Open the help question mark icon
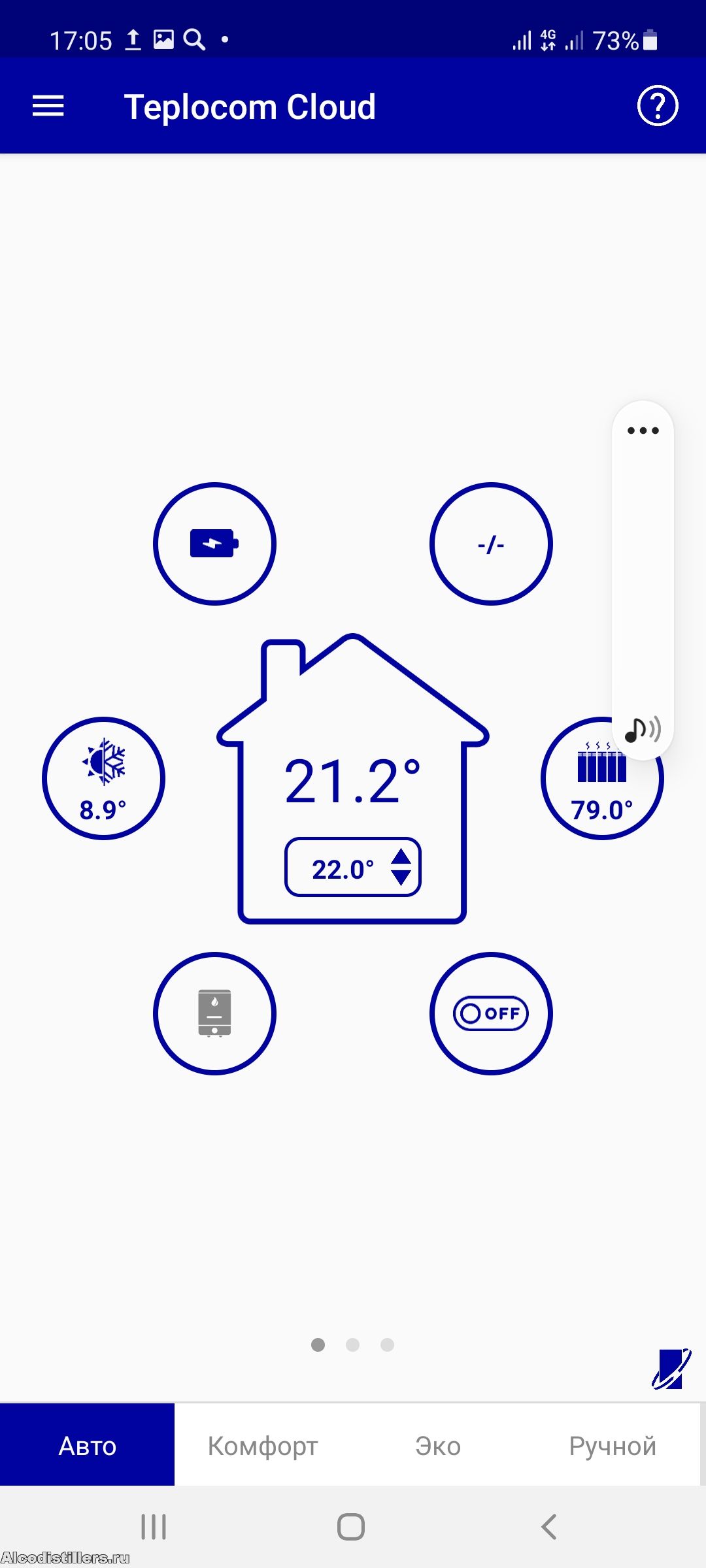The width and height of the screenshot is (706, 1568). click(x=658, y=106)
